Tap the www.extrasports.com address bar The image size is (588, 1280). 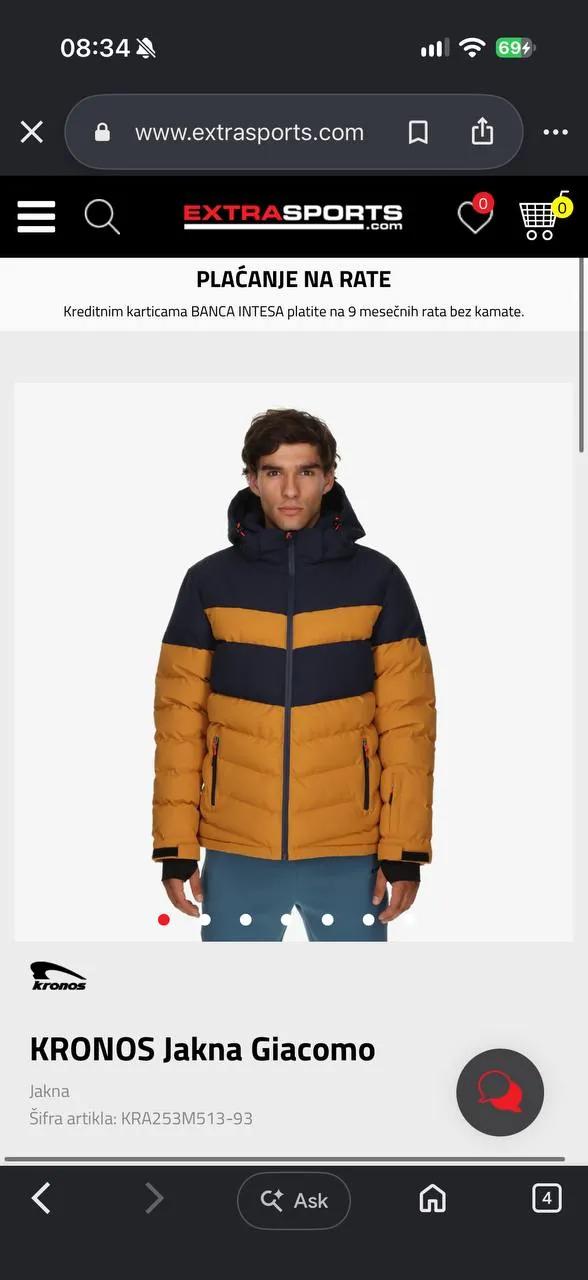tap(249, 132)
